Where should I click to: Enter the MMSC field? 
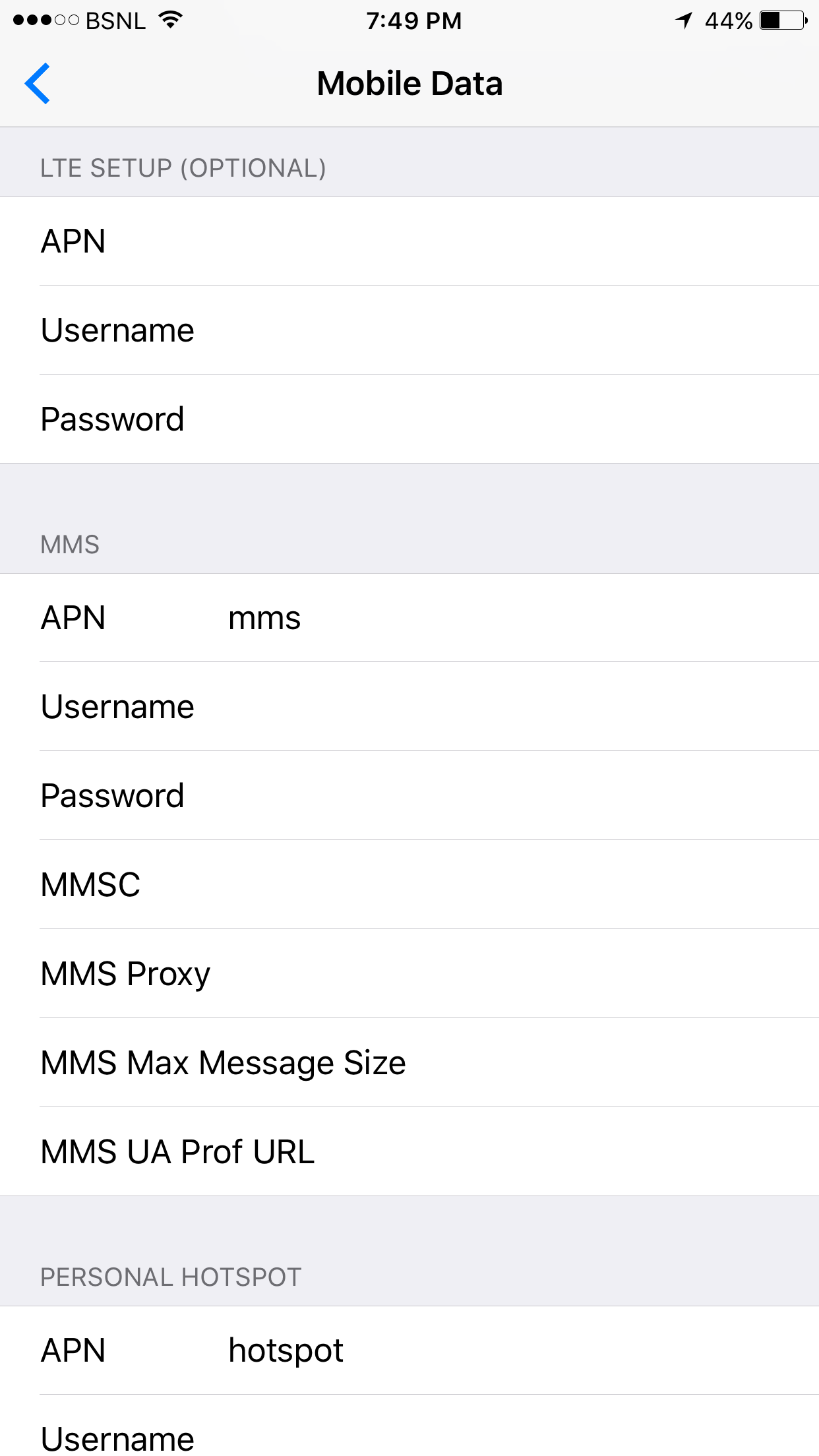pyautogui.click(x=462, y=885)
